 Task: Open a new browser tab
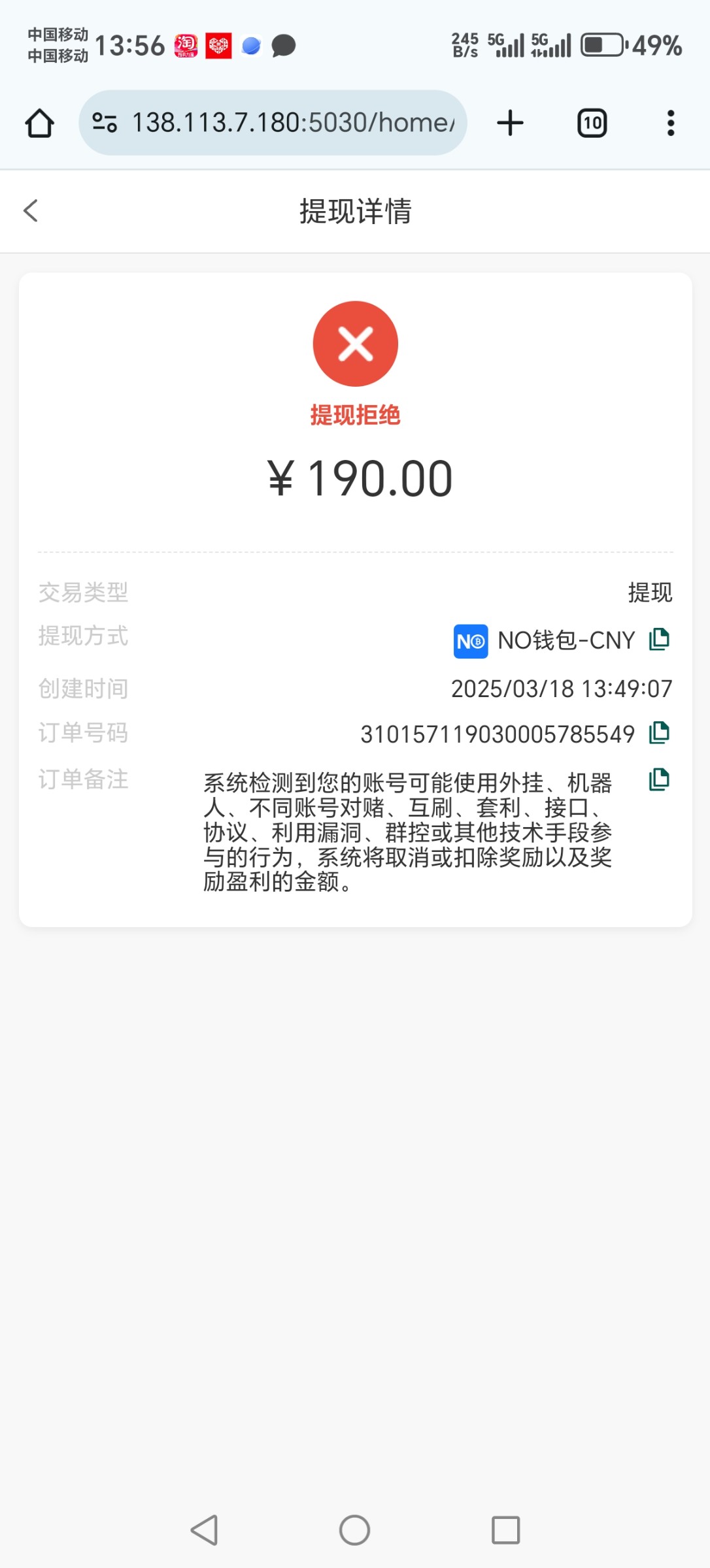(510, 123)
